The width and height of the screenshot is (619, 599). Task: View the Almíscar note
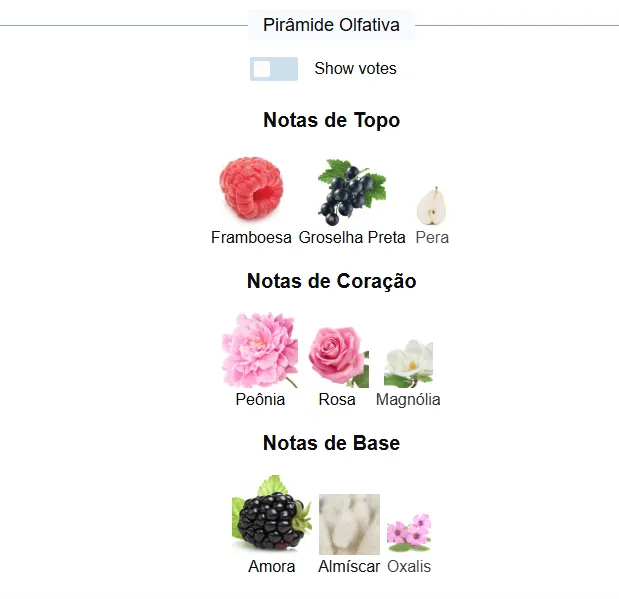pos(349,525)
